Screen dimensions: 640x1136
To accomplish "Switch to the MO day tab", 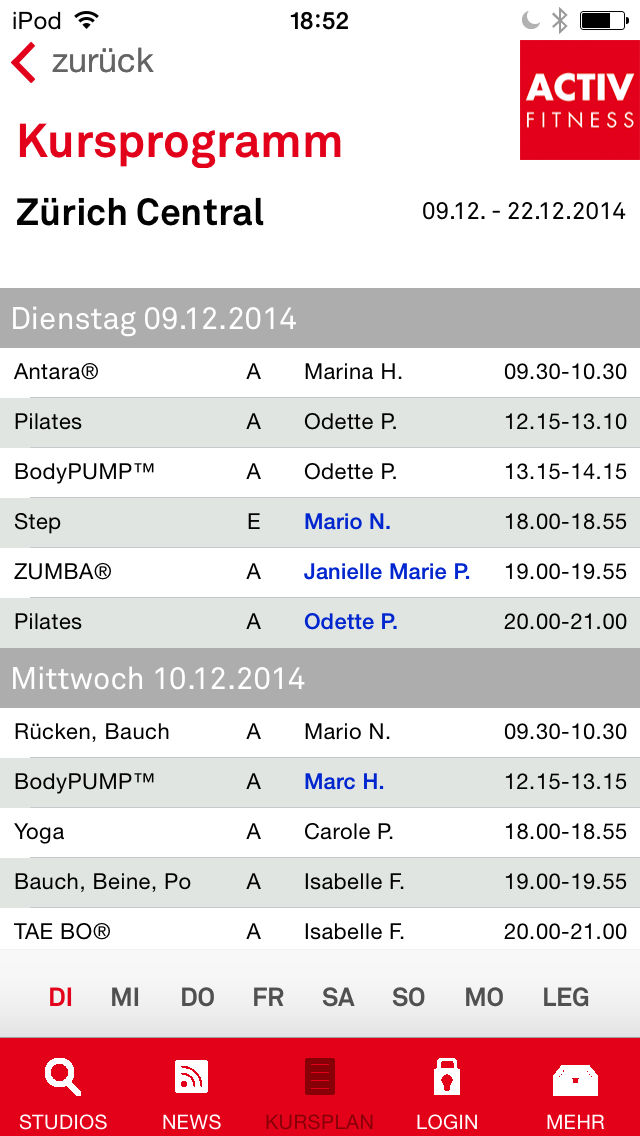I will [483, 998].
